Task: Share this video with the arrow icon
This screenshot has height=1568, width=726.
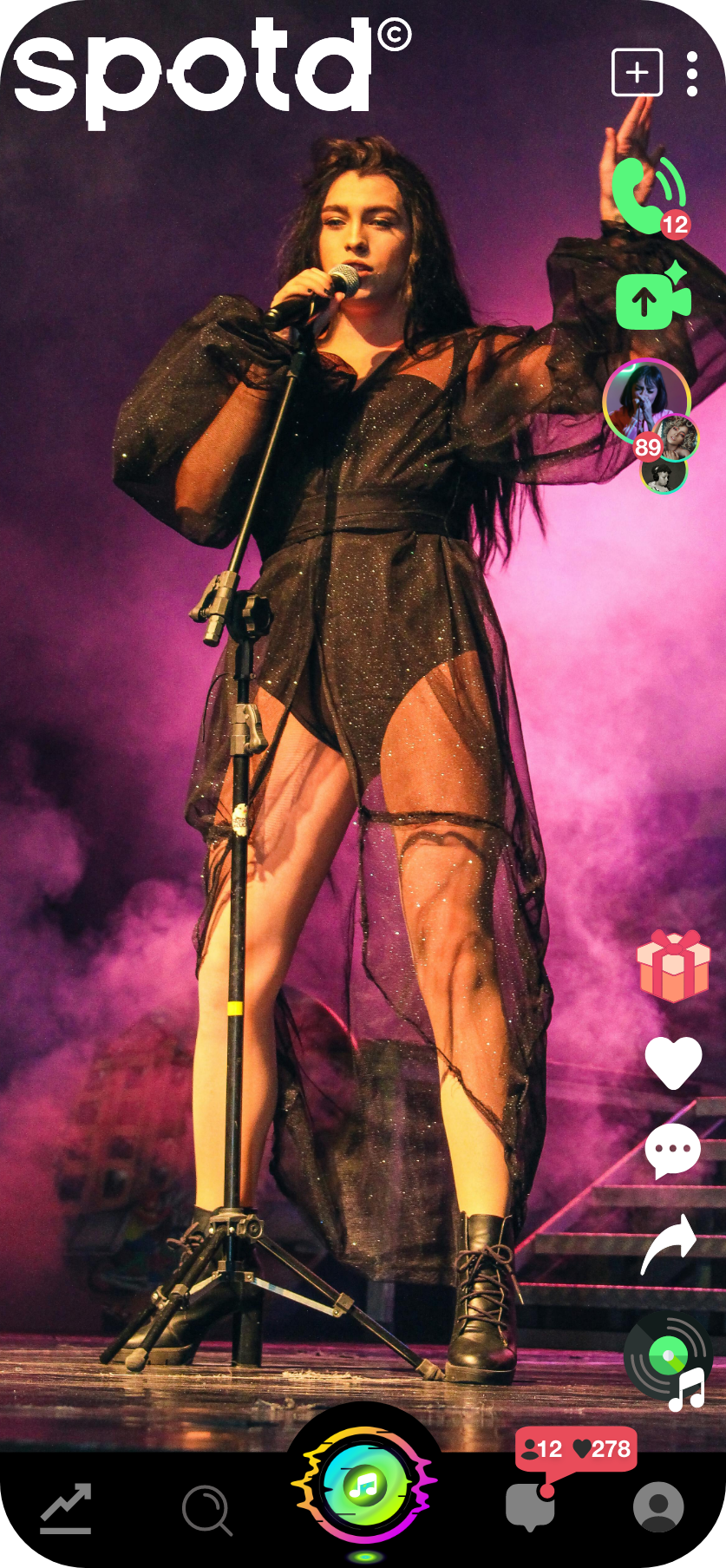Action: pyautogui.click(x=670, y=1243)
